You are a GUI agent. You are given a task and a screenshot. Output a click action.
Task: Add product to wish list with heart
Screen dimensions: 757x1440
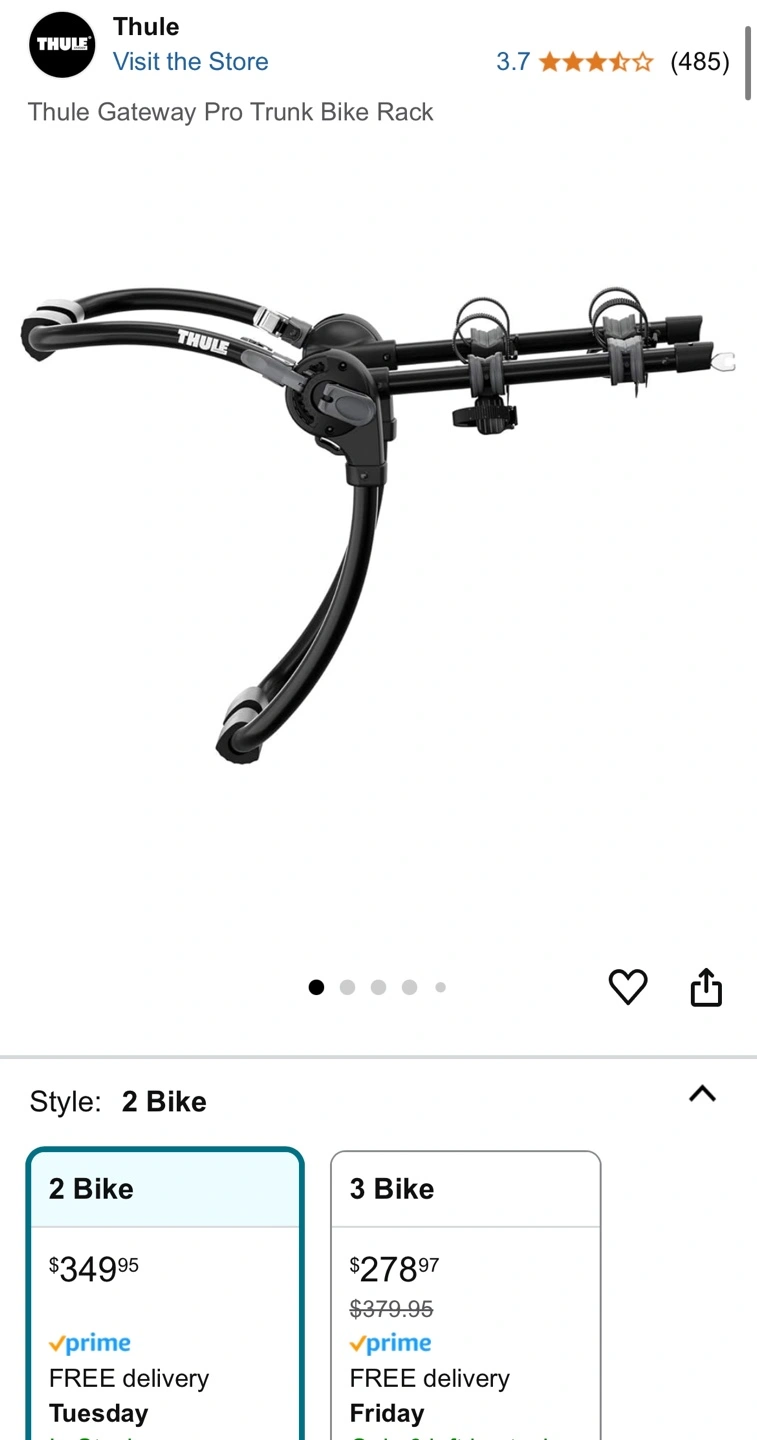(628, 987)
